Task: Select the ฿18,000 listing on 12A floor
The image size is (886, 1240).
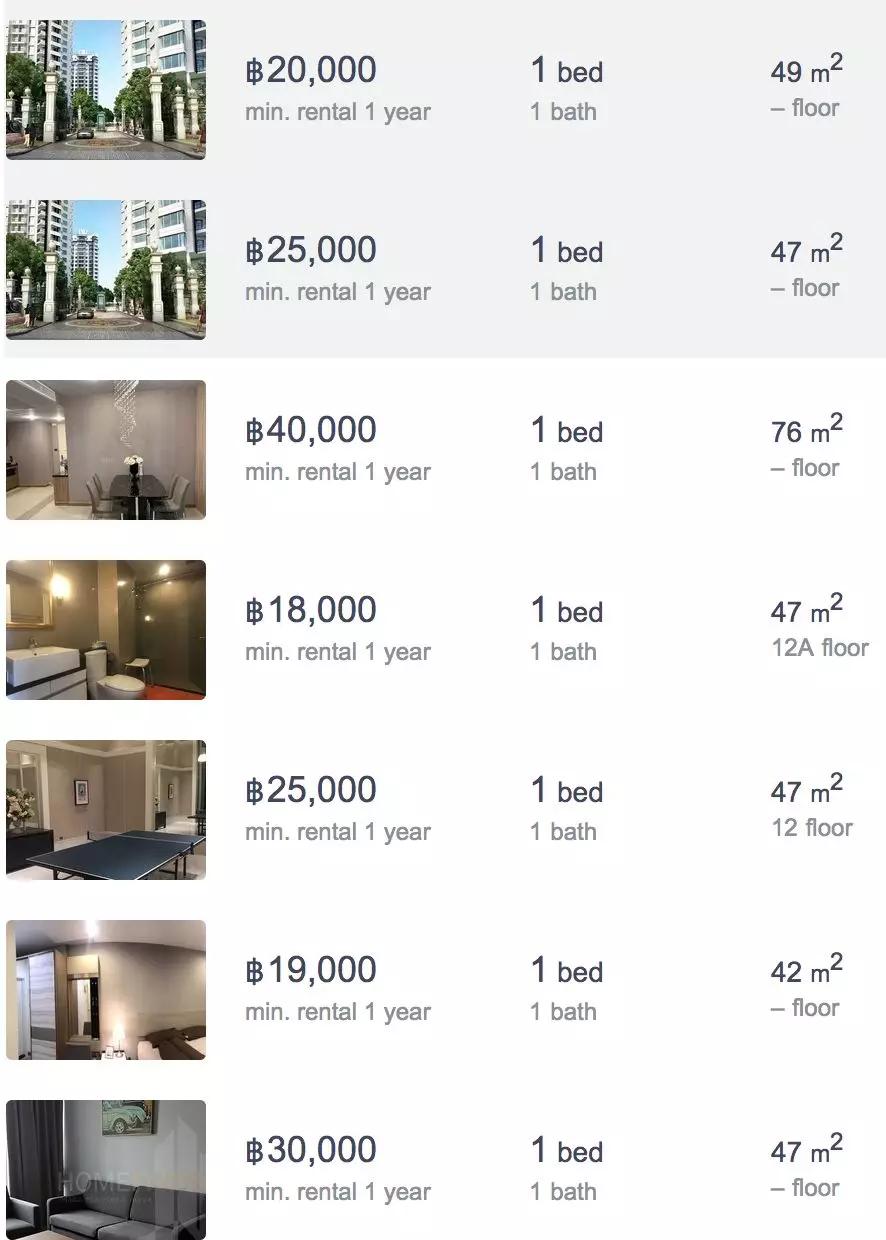Action: coord(311,612)
